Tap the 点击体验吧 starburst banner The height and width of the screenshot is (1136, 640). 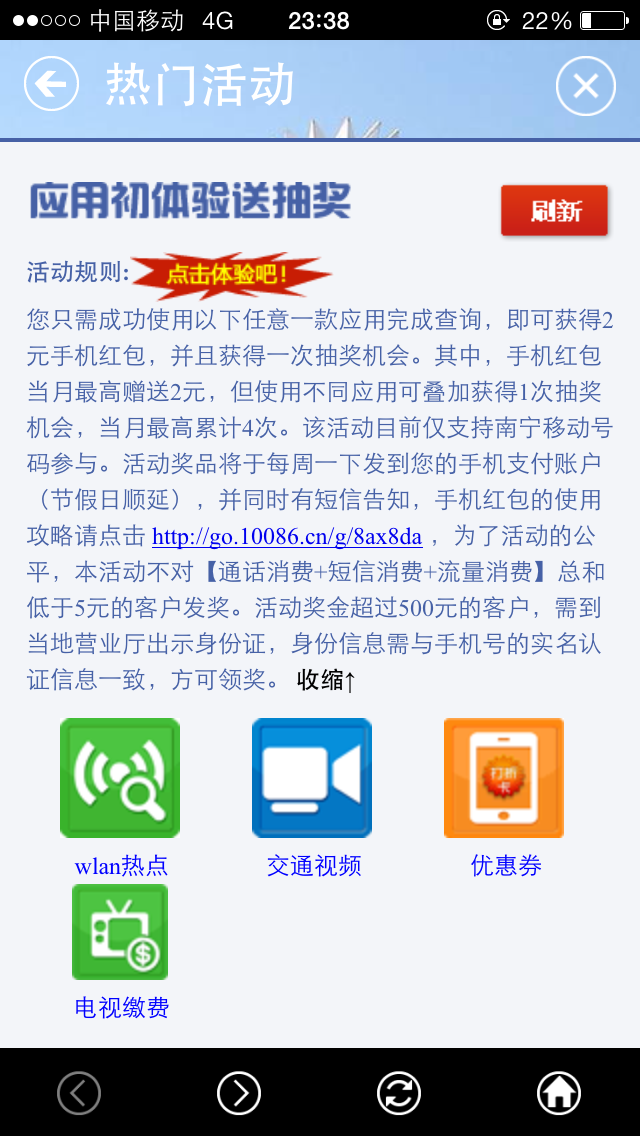(231, 275)
